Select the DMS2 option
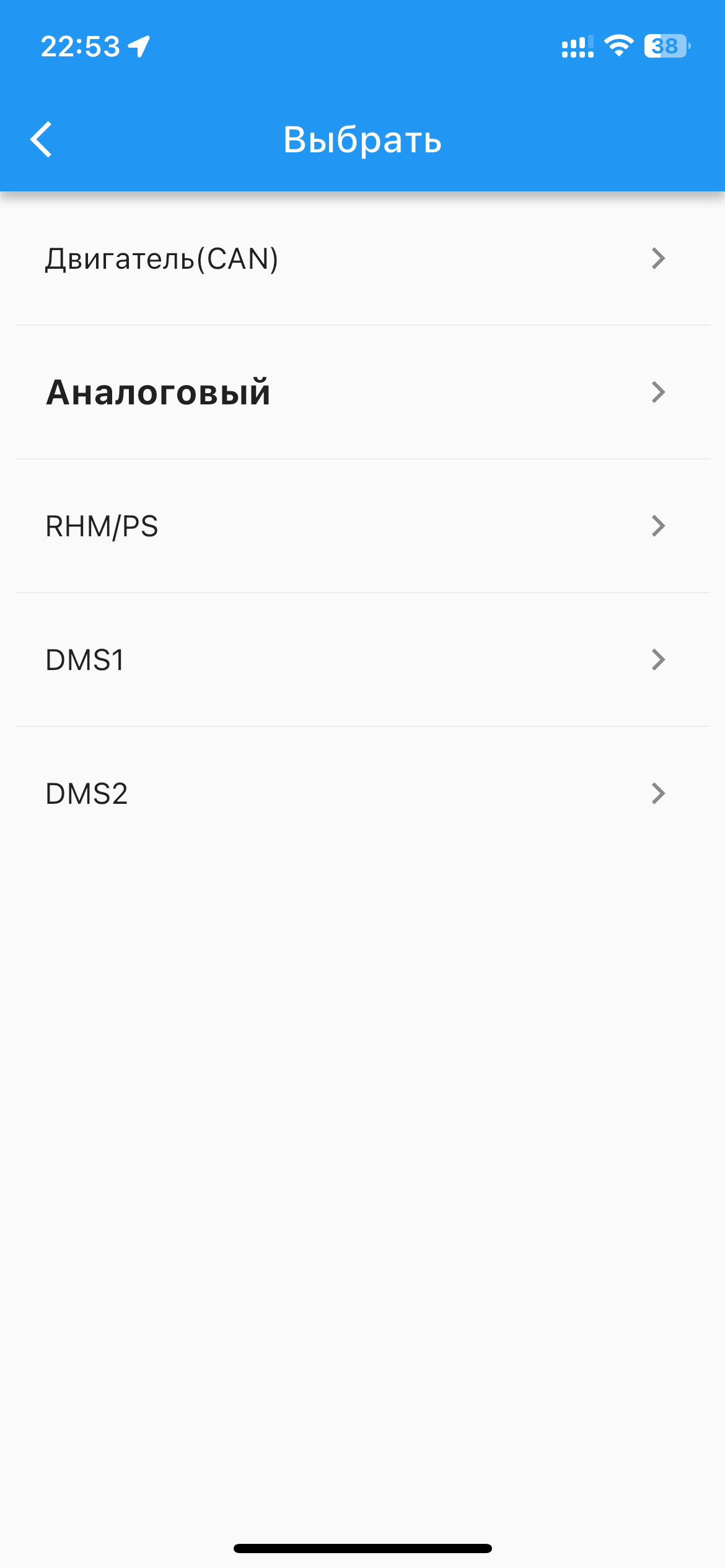The height and width of the screenshot is (1568, 725). [362, 794]
